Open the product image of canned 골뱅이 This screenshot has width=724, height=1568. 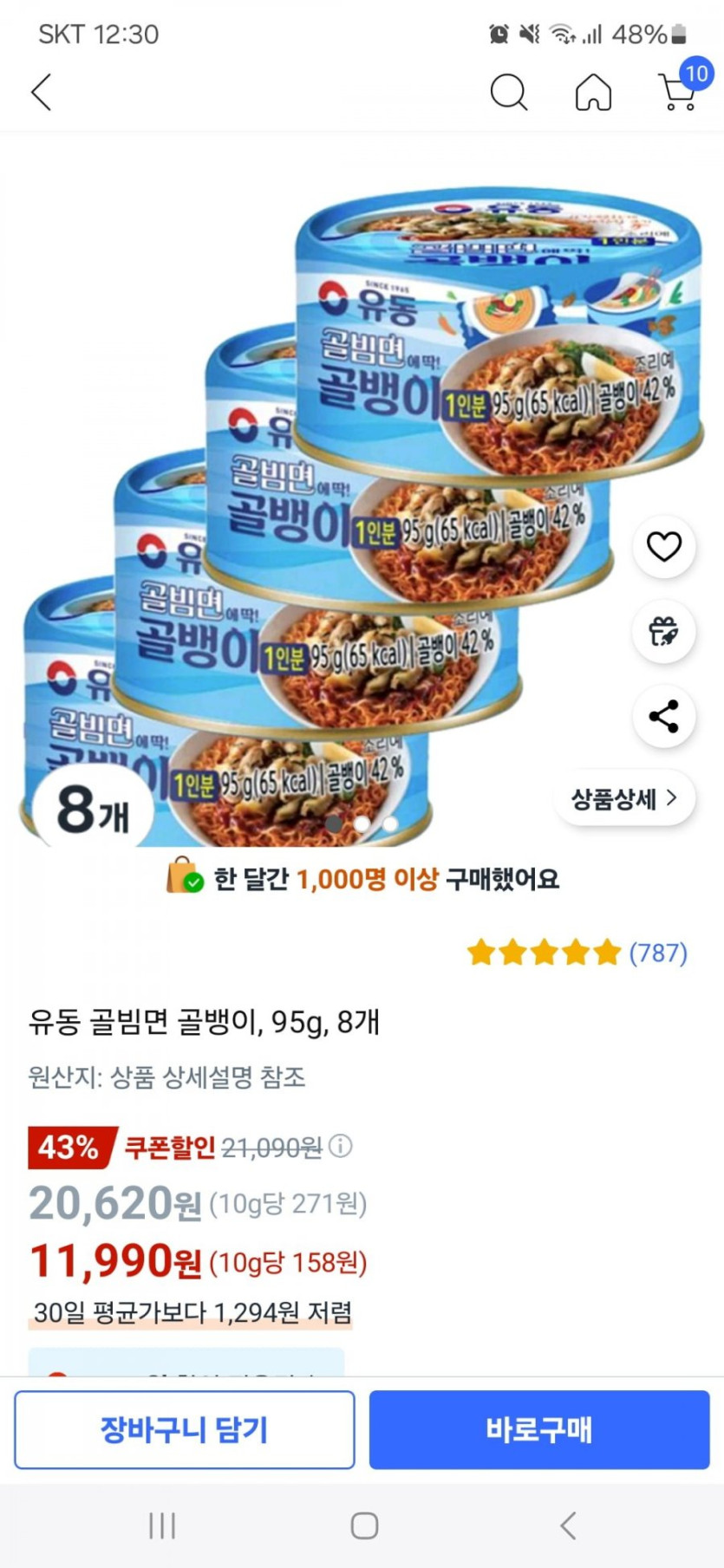point(347,520)
